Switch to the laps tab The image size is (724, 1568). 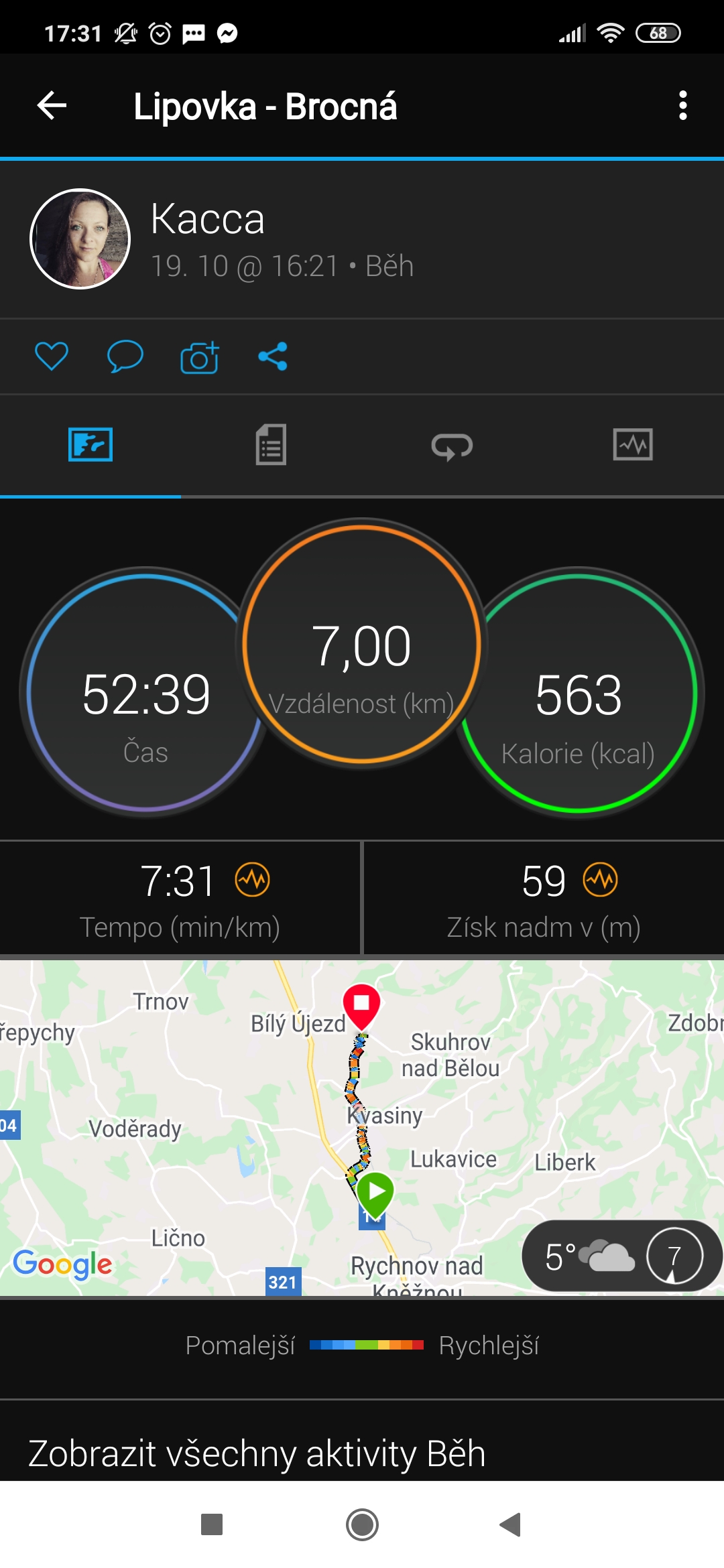pyautogui.click(x=452, y=446)
